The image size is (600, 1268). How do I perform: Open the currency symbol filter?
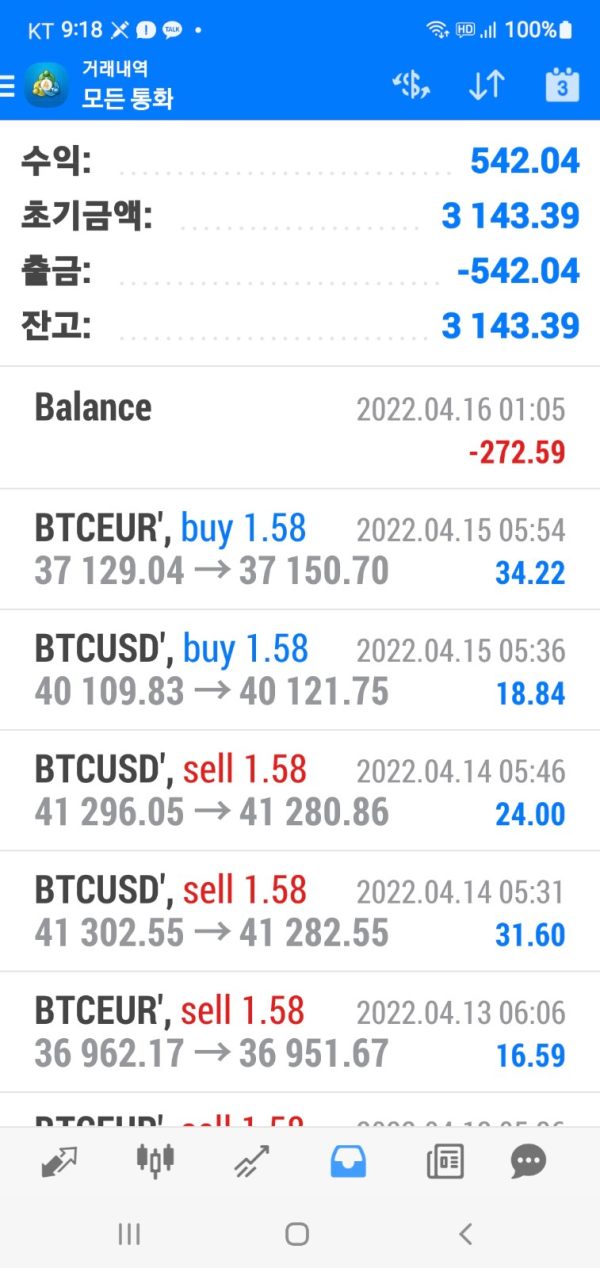coord(410,86)
